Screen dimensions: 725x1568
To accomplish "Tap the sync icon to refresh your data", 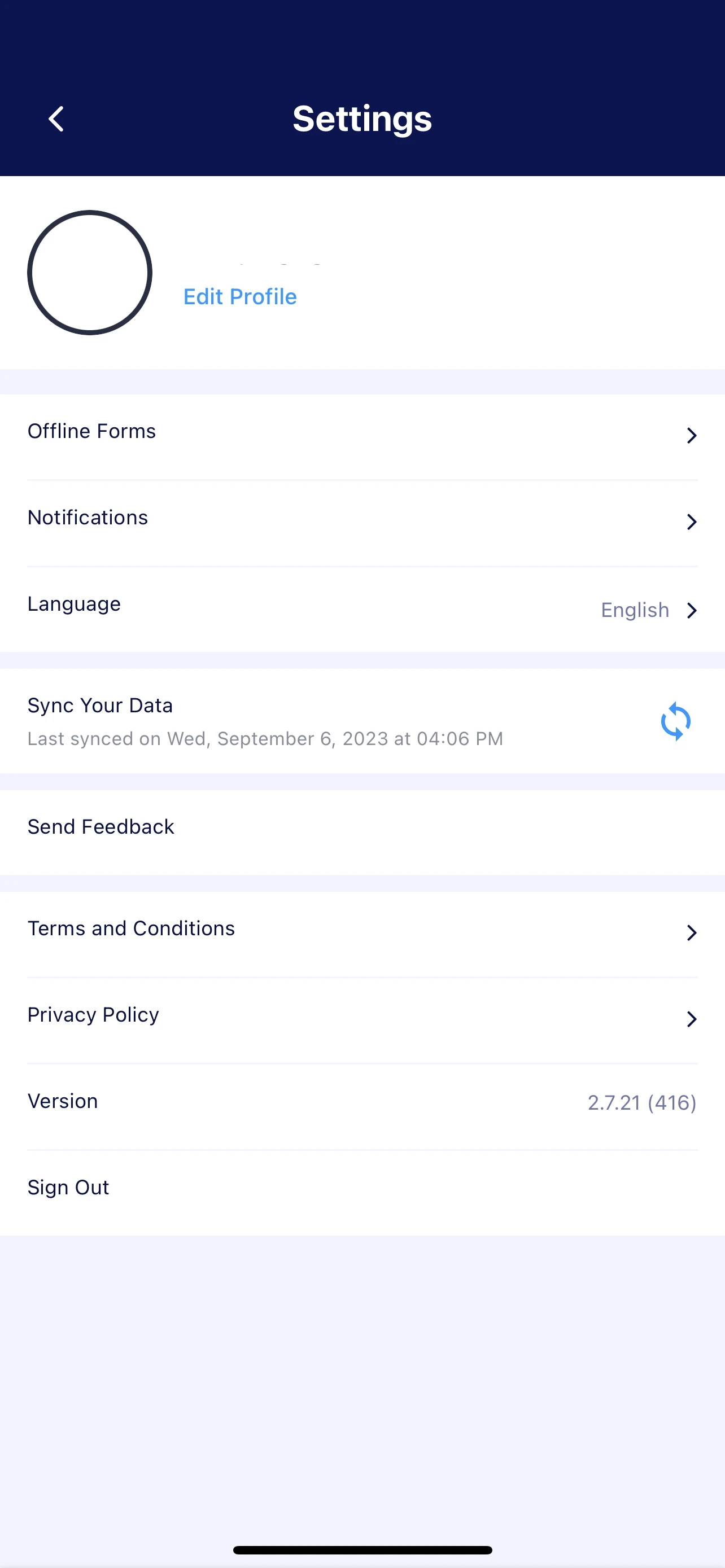I will click(x=676, y=721).
